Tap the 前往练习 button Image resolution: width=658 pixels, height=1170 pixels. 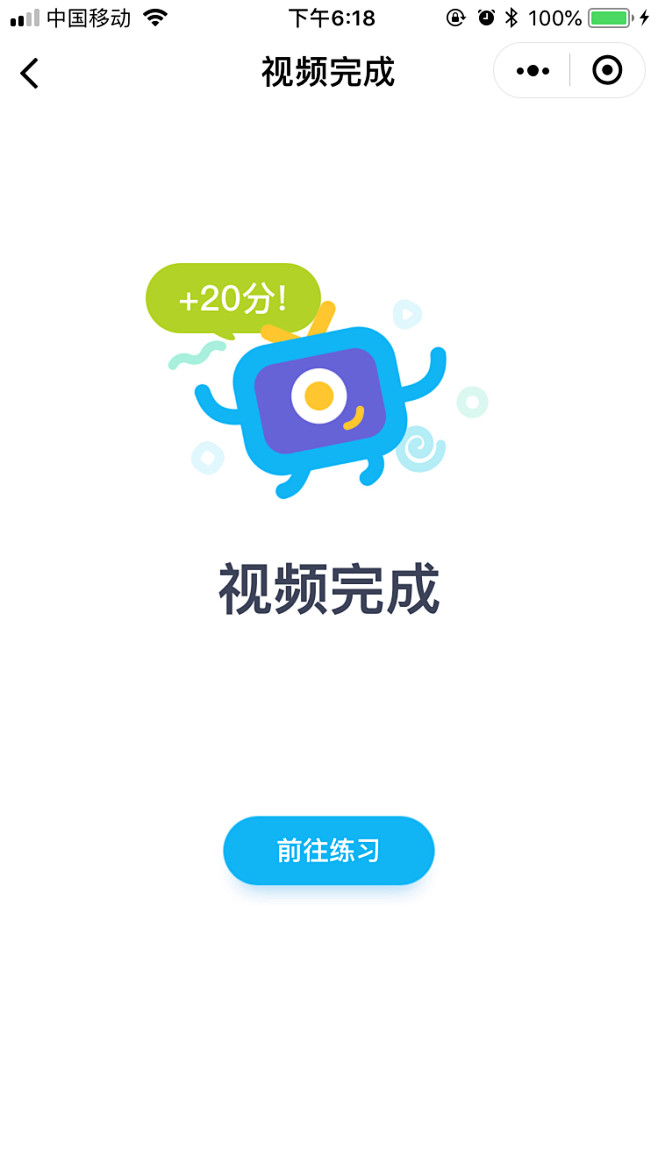(328, 851)
